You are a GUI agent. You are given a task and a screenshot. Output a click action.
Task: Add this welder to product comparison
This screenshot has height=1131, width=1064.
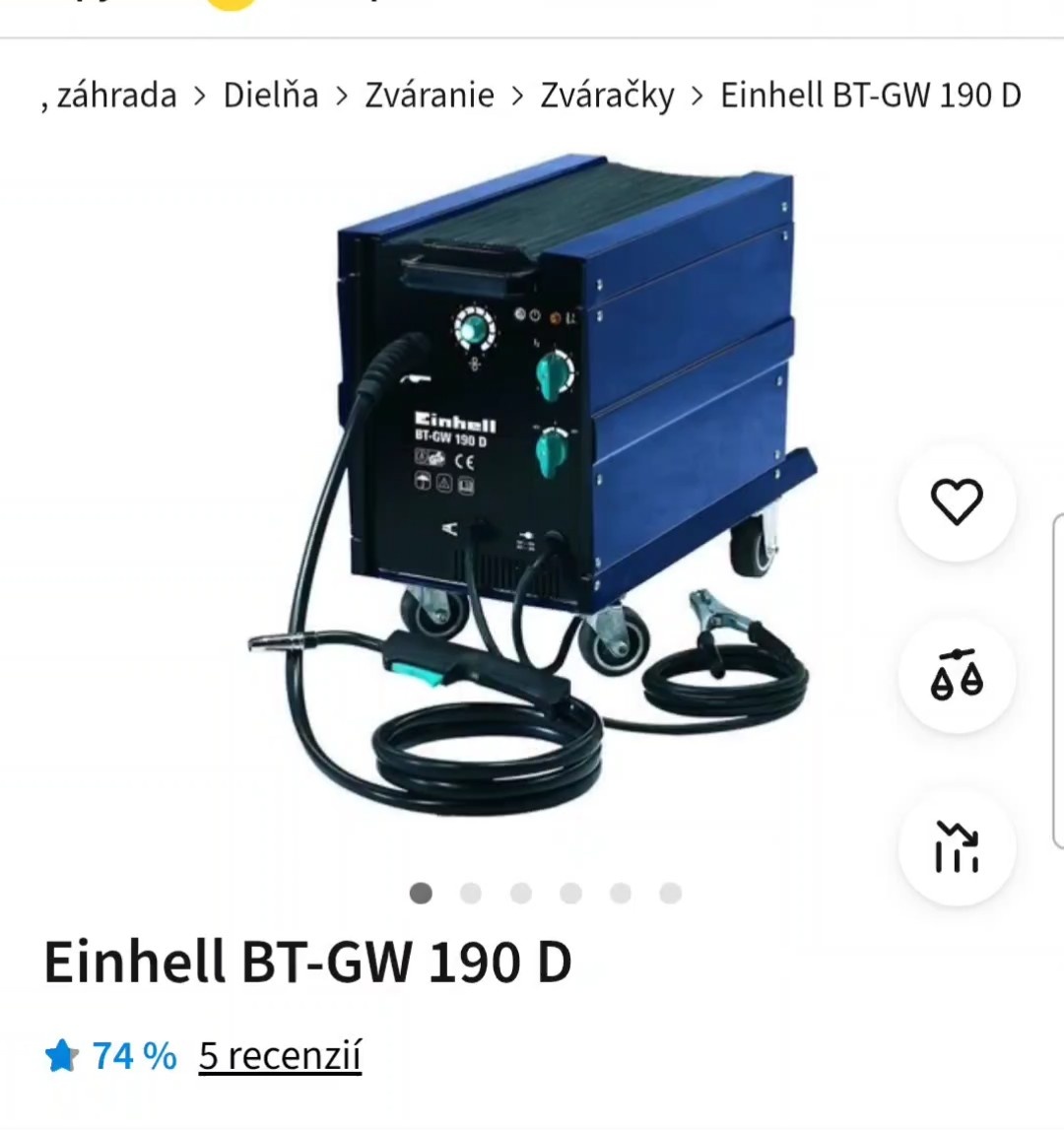coord(957,675)
